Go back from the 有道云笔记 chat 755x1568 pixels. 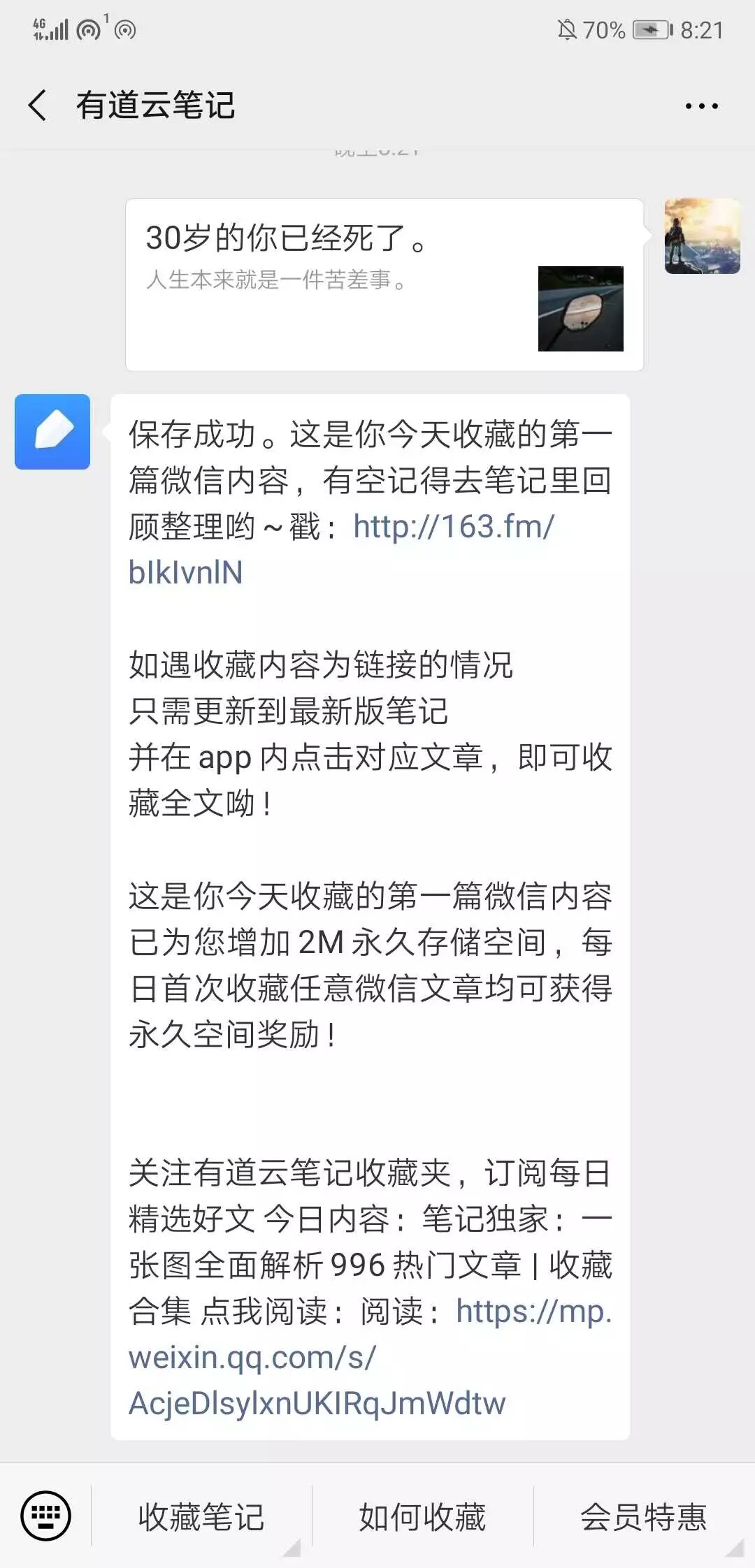coord(38,106)
